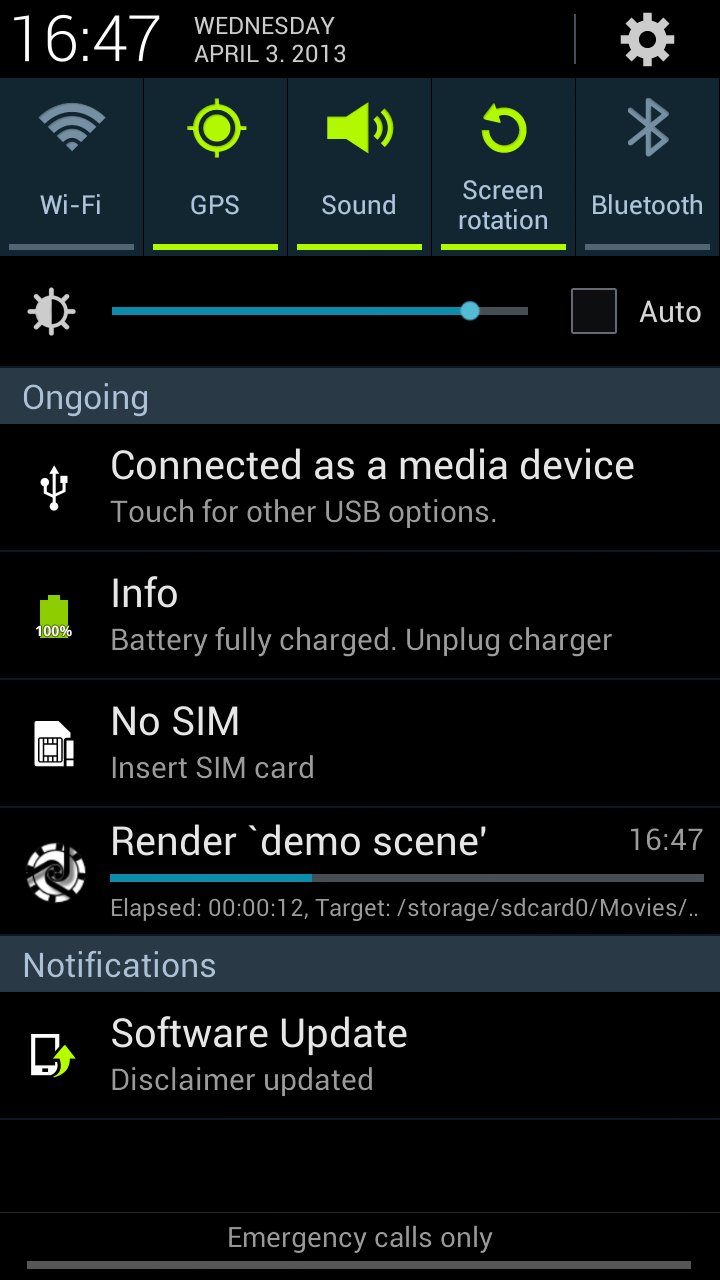Check the Auto brightness box
Image resolution: width=720 pixels, height=1280 pixels.
point(594,311)
